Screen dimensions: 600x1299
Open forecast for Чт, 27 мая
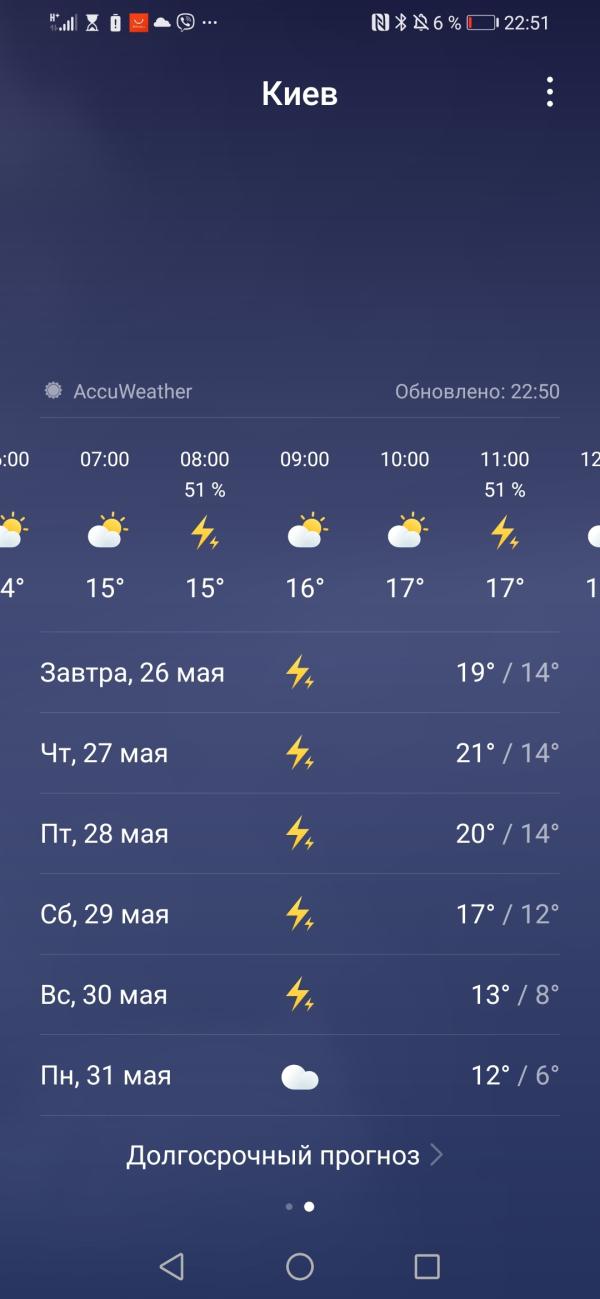[300, 753]
